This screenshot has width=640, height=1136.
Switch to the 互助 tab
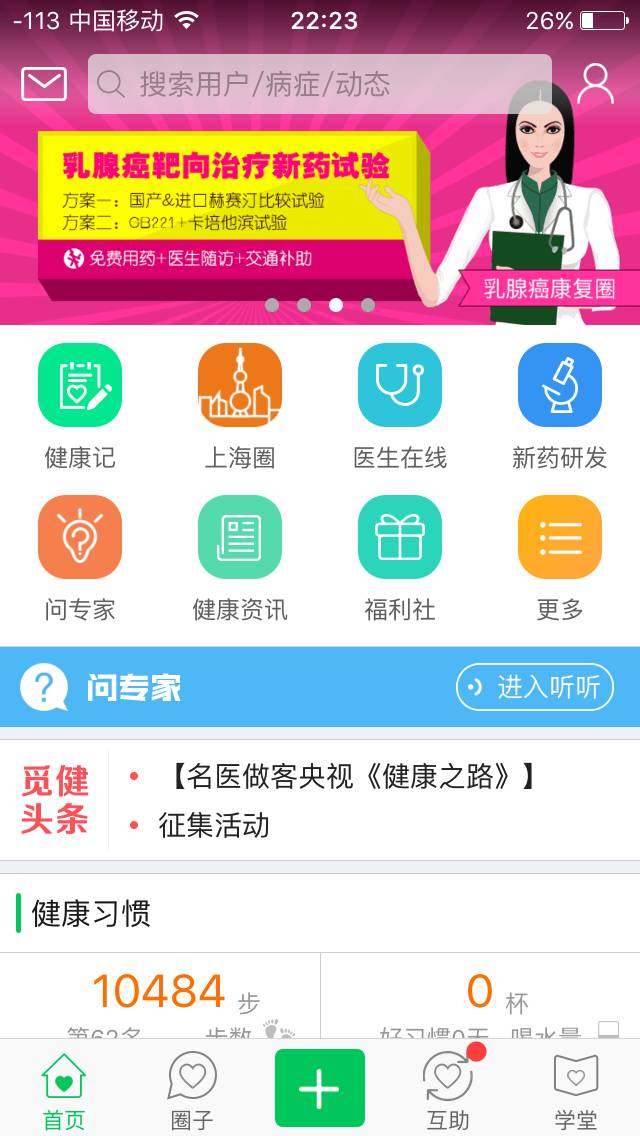pos(448,1090)
